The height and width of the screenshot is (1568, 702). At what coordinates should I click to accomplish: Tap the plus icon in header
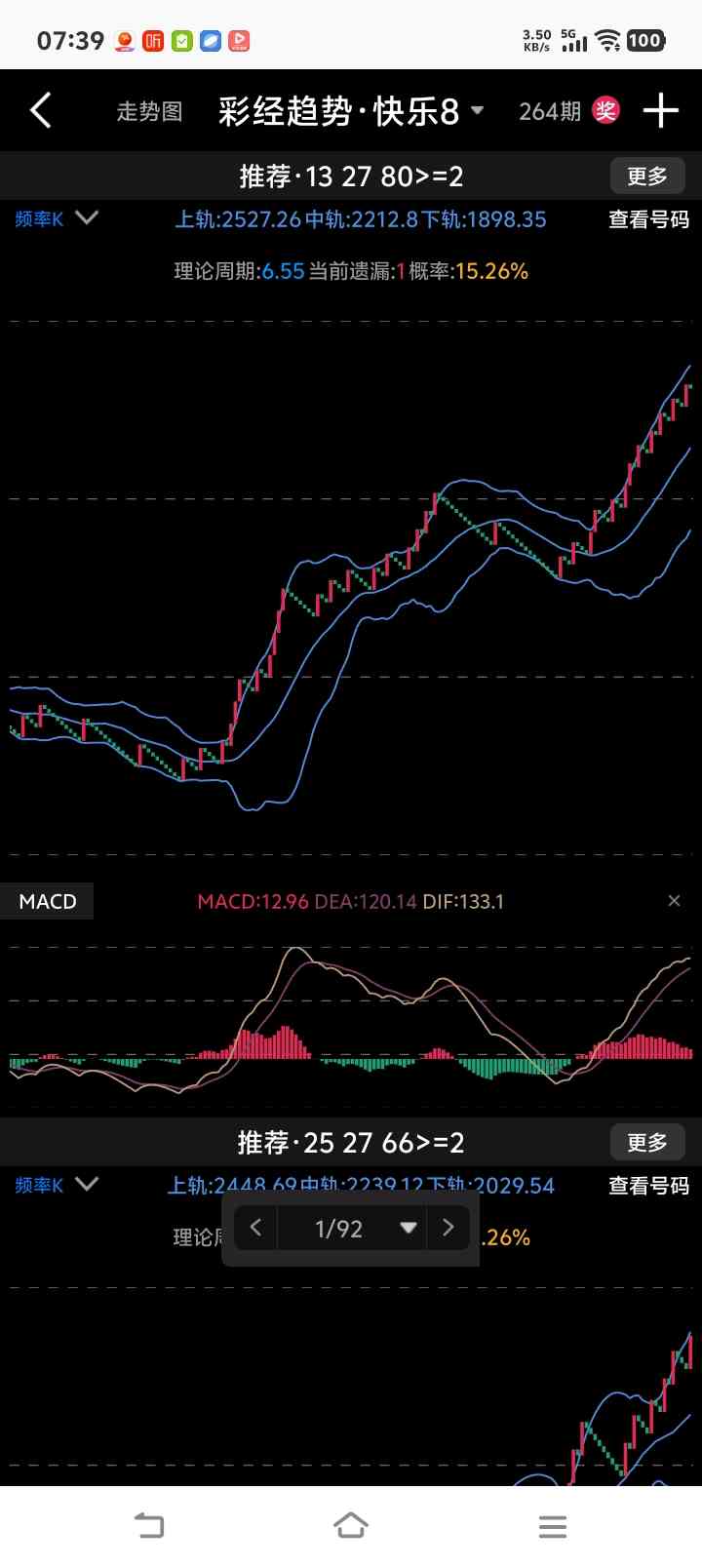pyautogui.click(x=661, y=111)
